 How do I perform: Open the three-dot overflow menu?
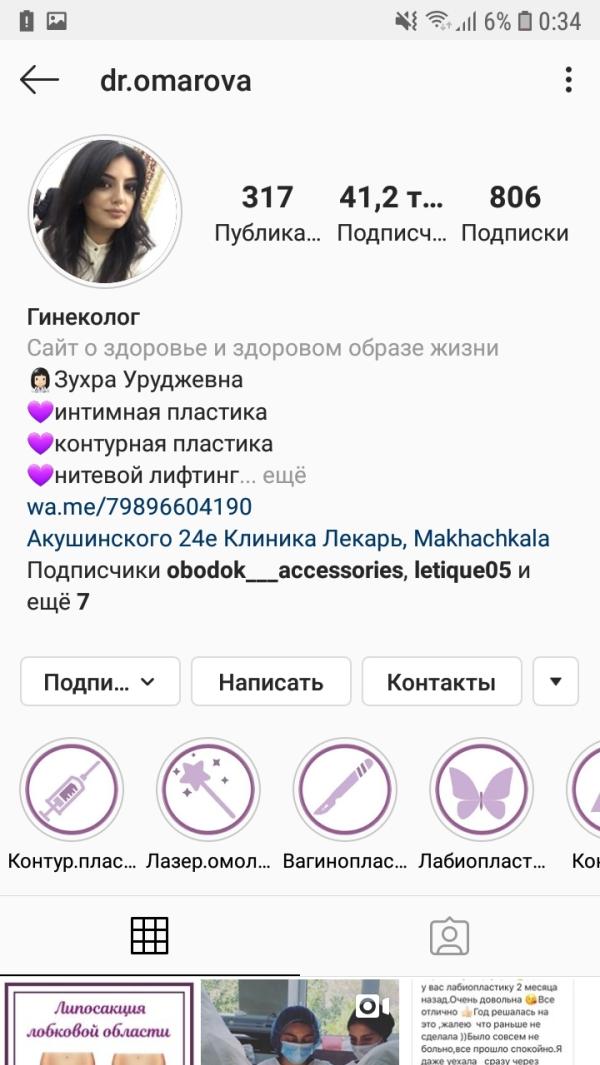[x=568, y=80]
